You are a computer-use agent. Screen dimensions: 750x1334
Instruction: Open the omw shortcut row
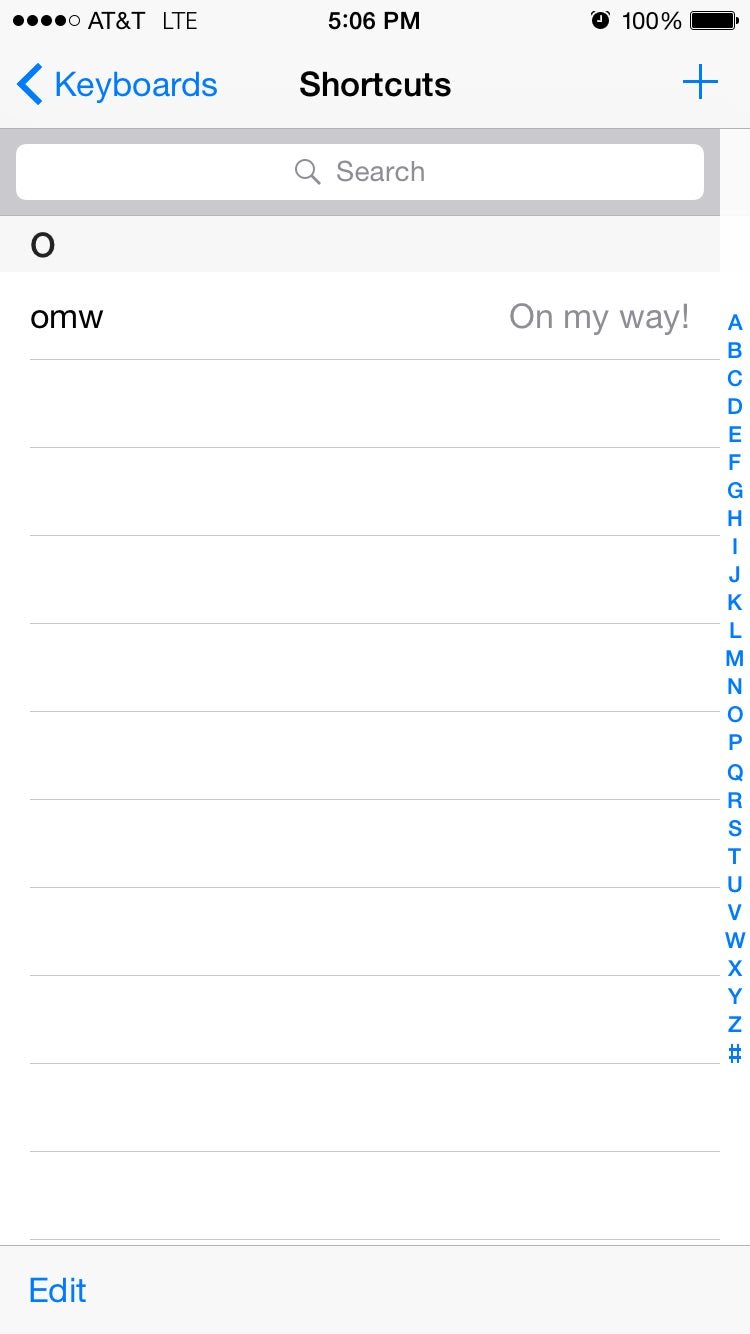pyautogui.click(x=360, y=317)
